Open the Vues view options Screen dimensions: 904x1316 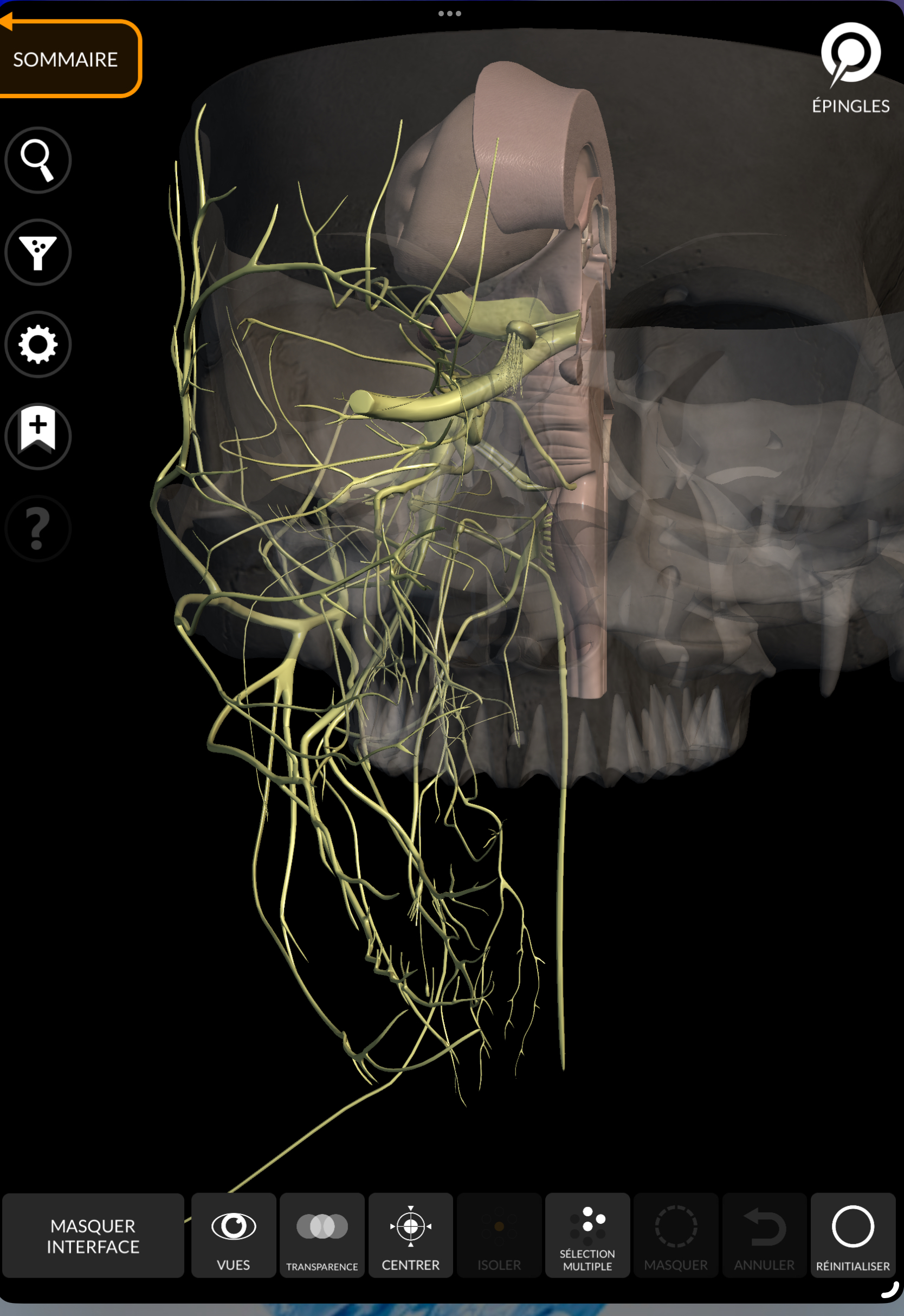(234, 1236)
